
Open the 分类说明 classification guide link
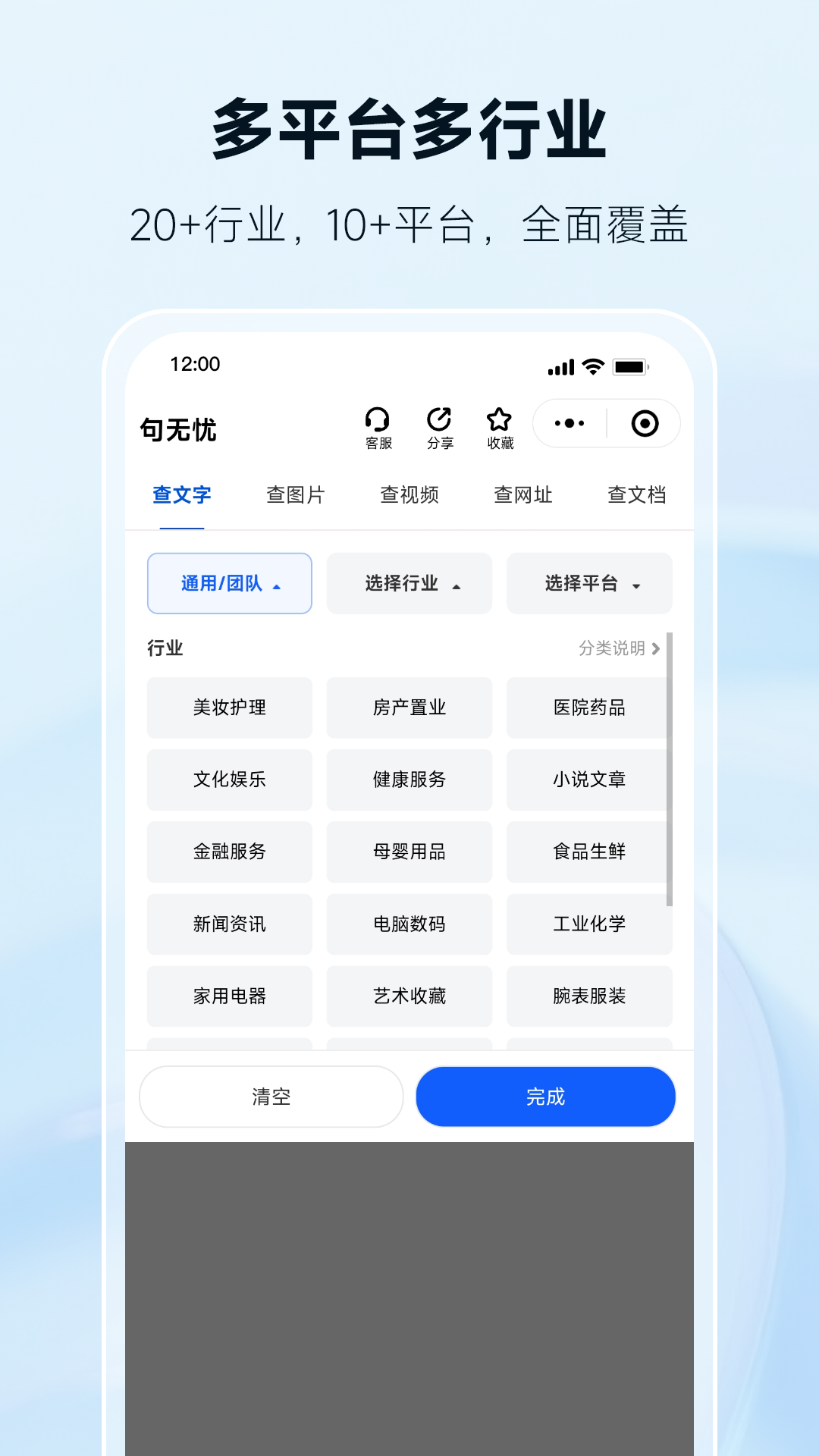coord(616,648)
